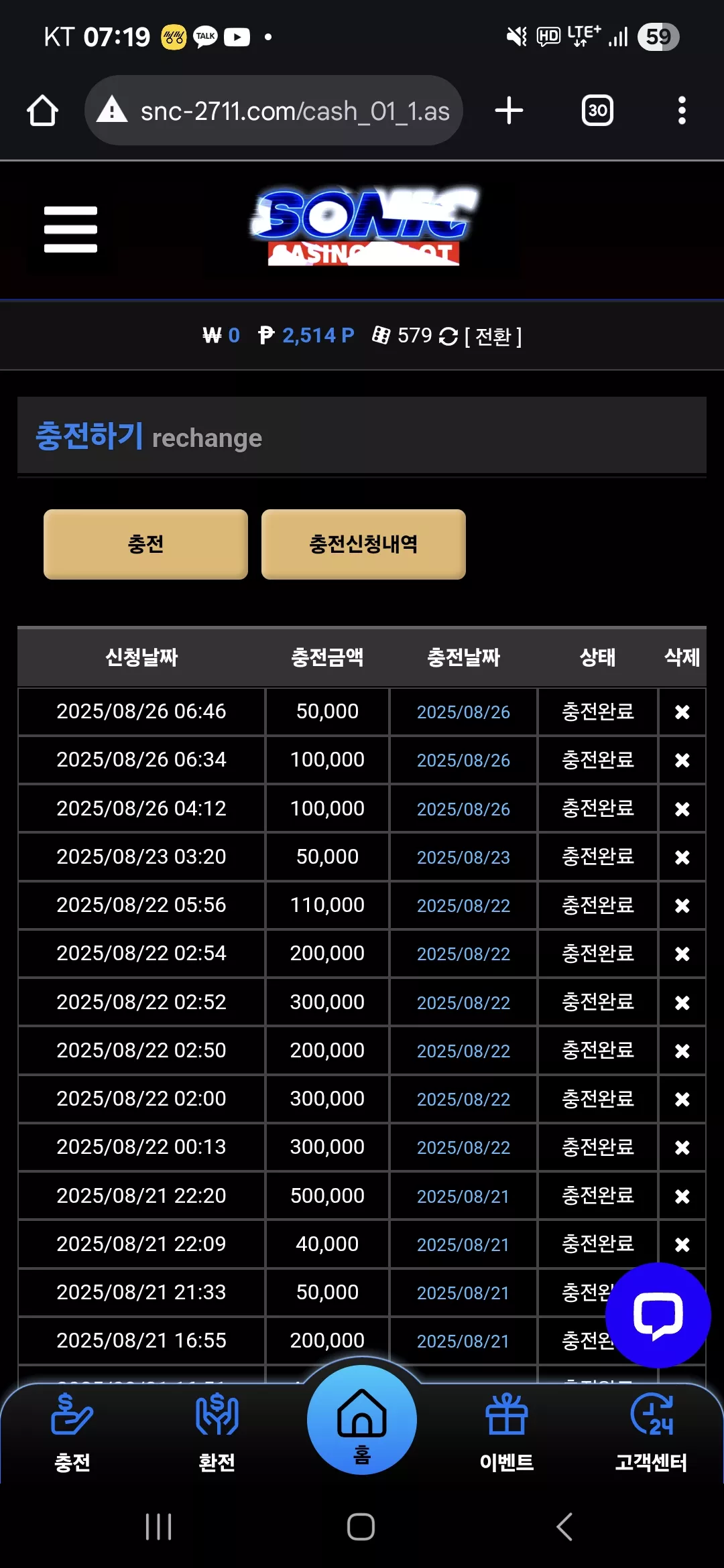Viewport: 724px width, 1568px height.
Task: Refresh the balance with the reload icon
Action: click(448, 336)
